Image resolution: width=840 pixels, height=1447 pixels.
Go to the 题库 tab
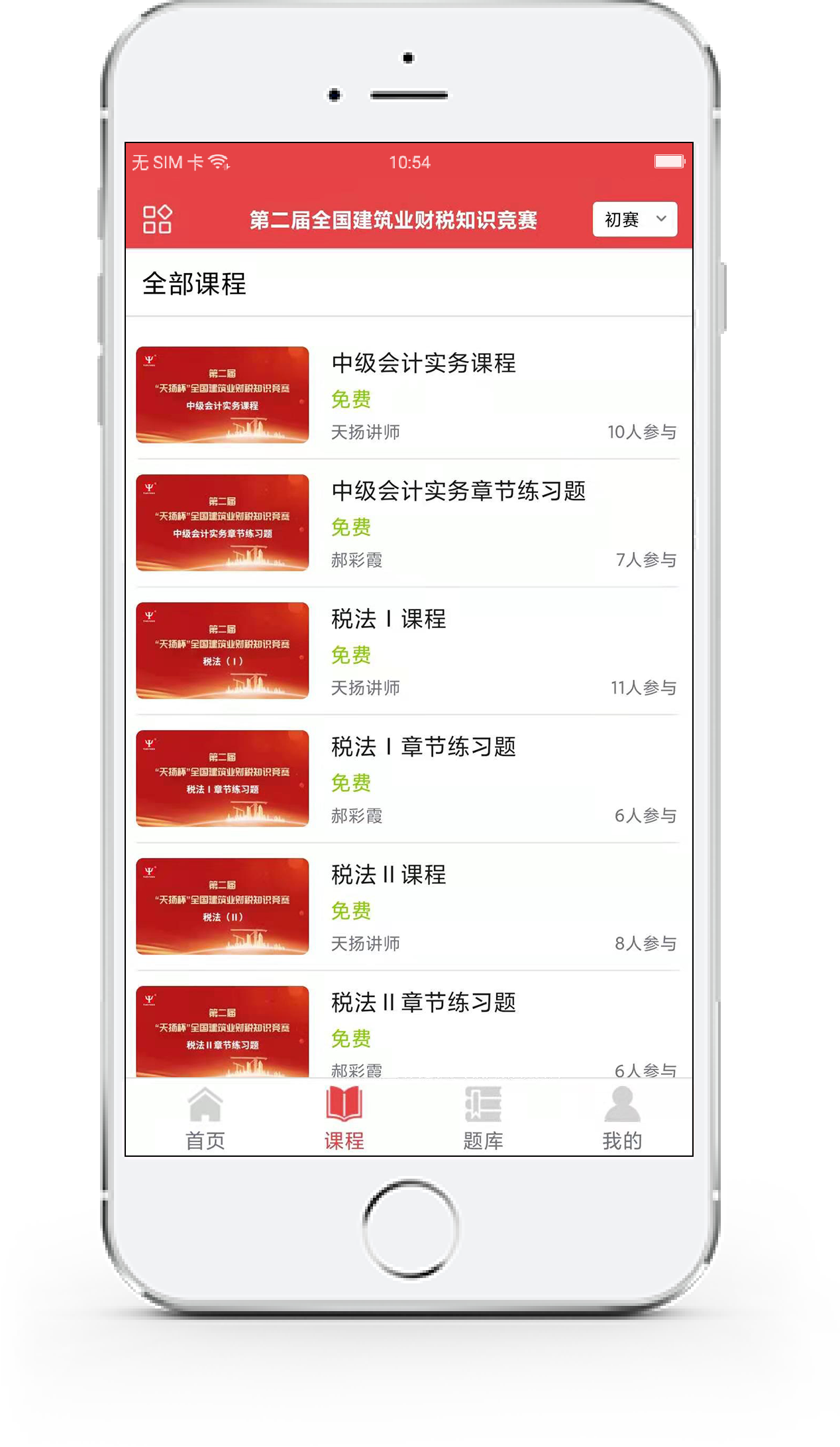(x=483, y=1118)
